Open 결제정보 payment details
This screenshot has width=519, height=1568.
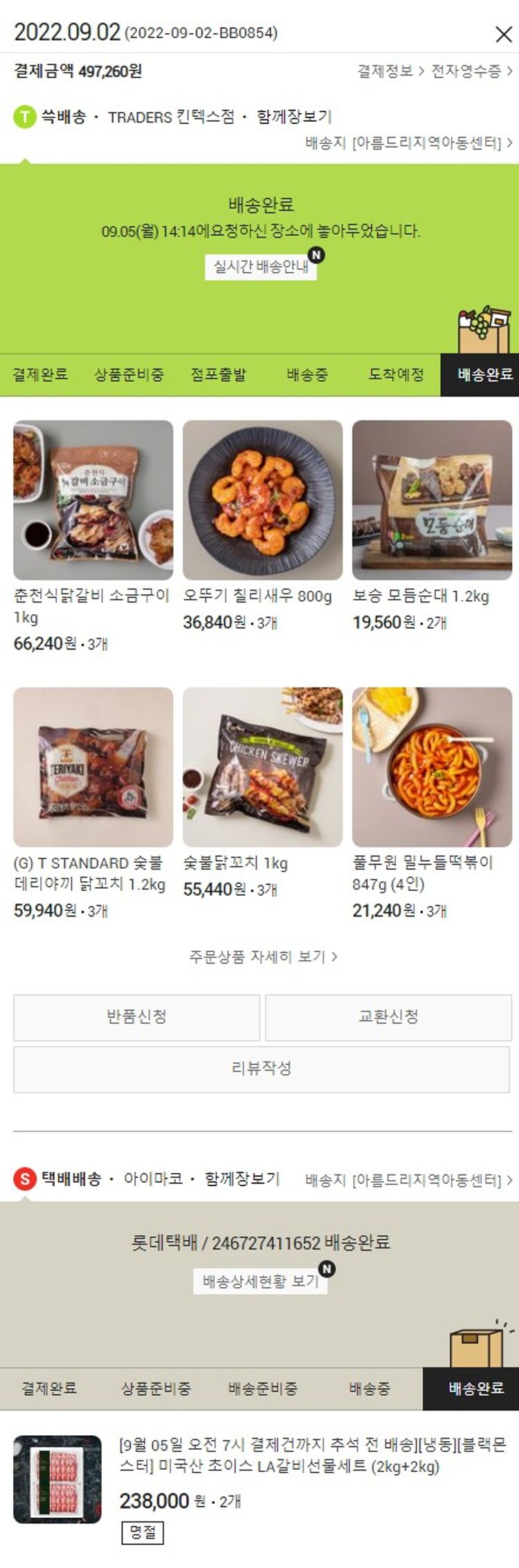[390, 71]
